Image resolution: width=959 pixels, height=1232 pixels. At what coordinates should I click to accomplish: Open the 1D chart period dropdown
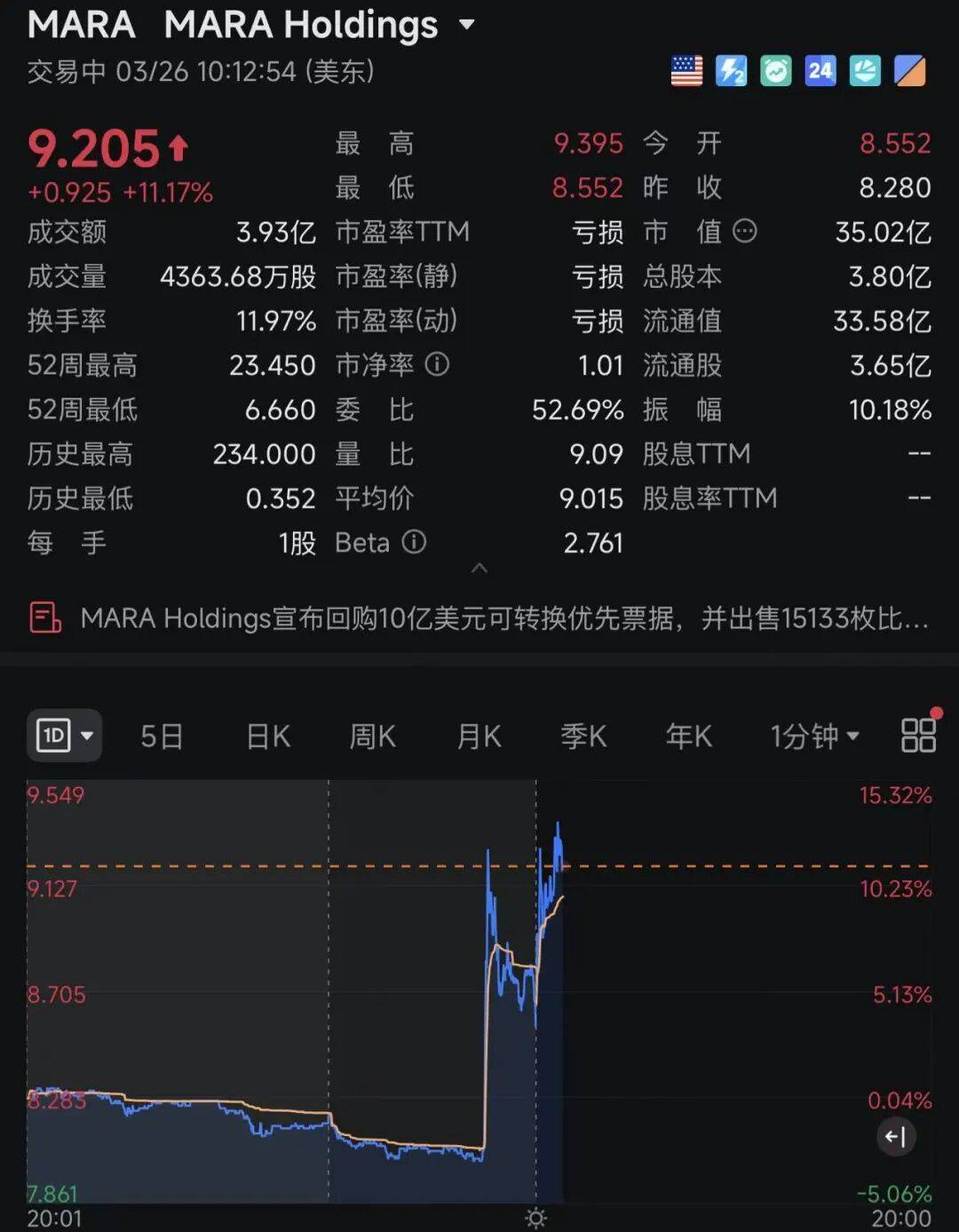click(65, 735)
